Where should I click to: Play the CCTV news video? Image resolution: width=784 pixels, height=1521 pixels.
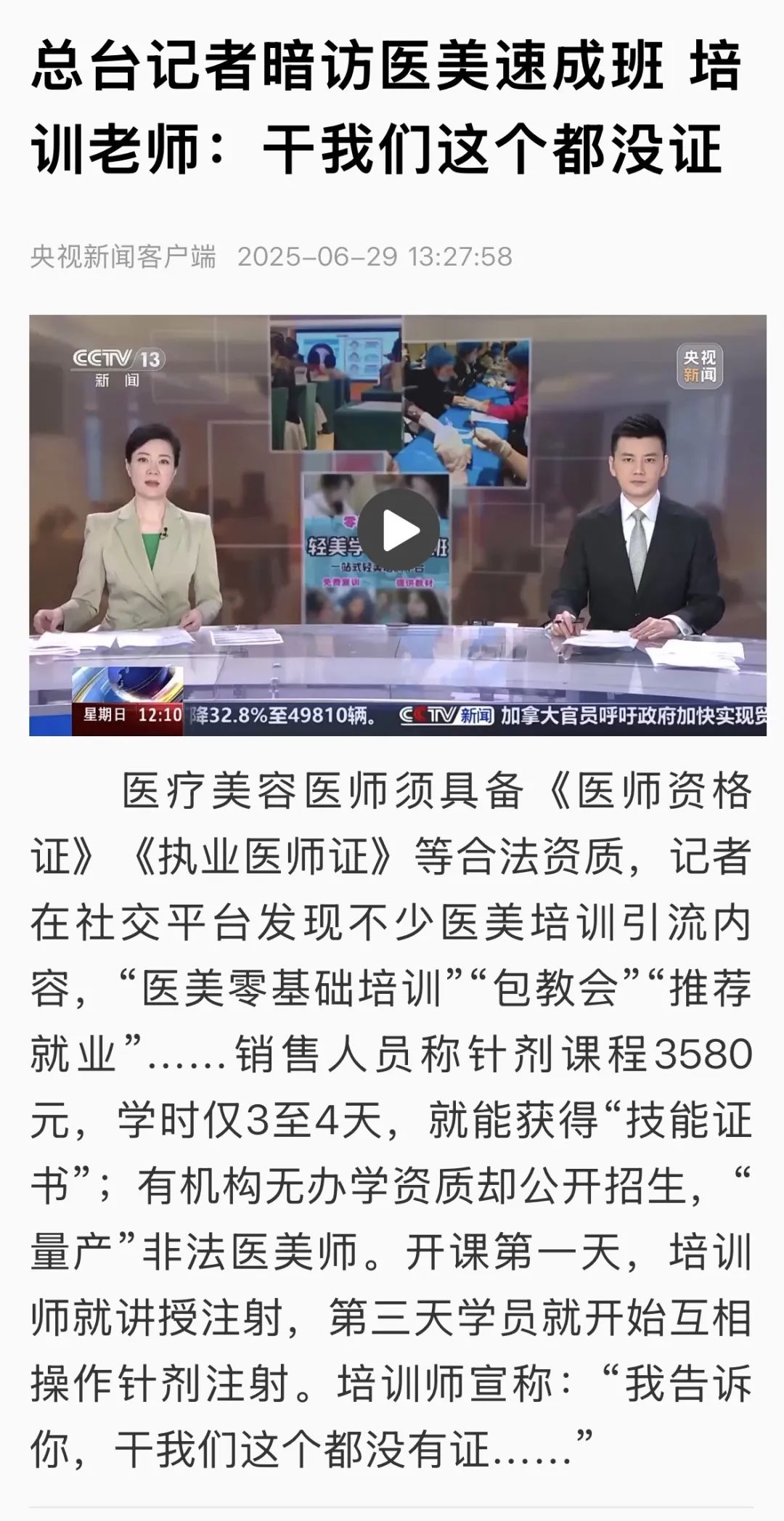[x=399, y=531]
